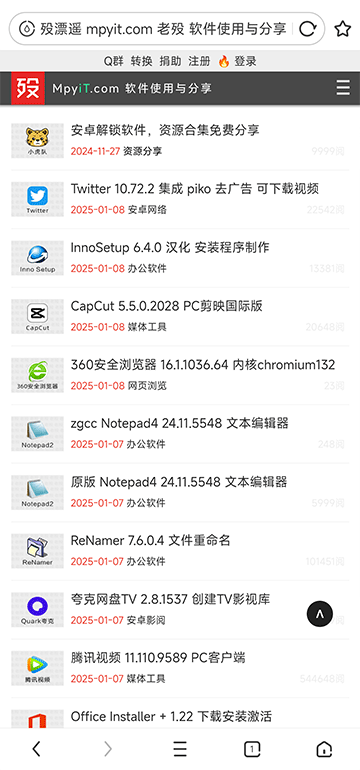Go to the browser home page
This screenshot has width=360, height=770.
pos(324,749)
